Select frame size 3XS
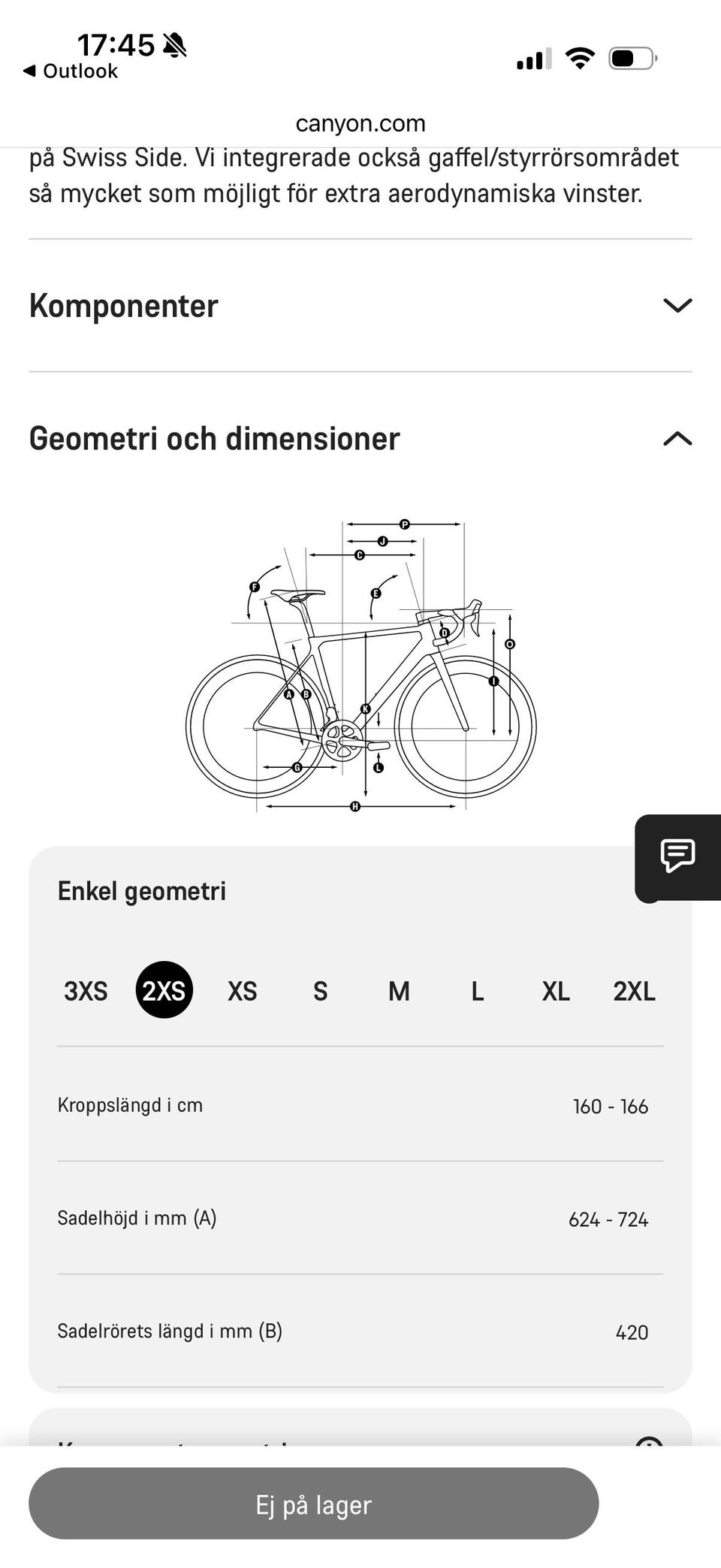This screenshot has height=1568, width=721. coord(86,991)
